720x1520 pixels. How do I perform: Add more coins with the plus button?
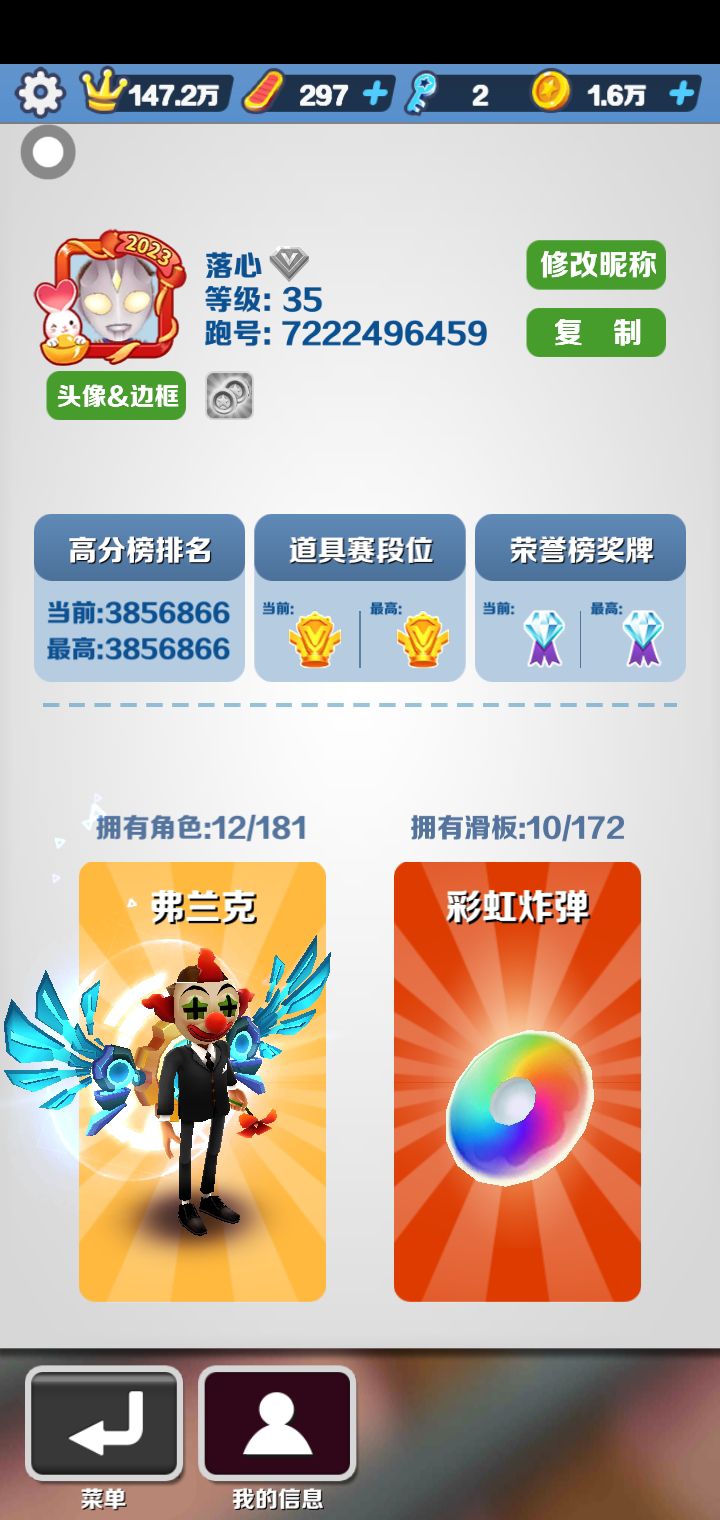click(x=681, y=94)
